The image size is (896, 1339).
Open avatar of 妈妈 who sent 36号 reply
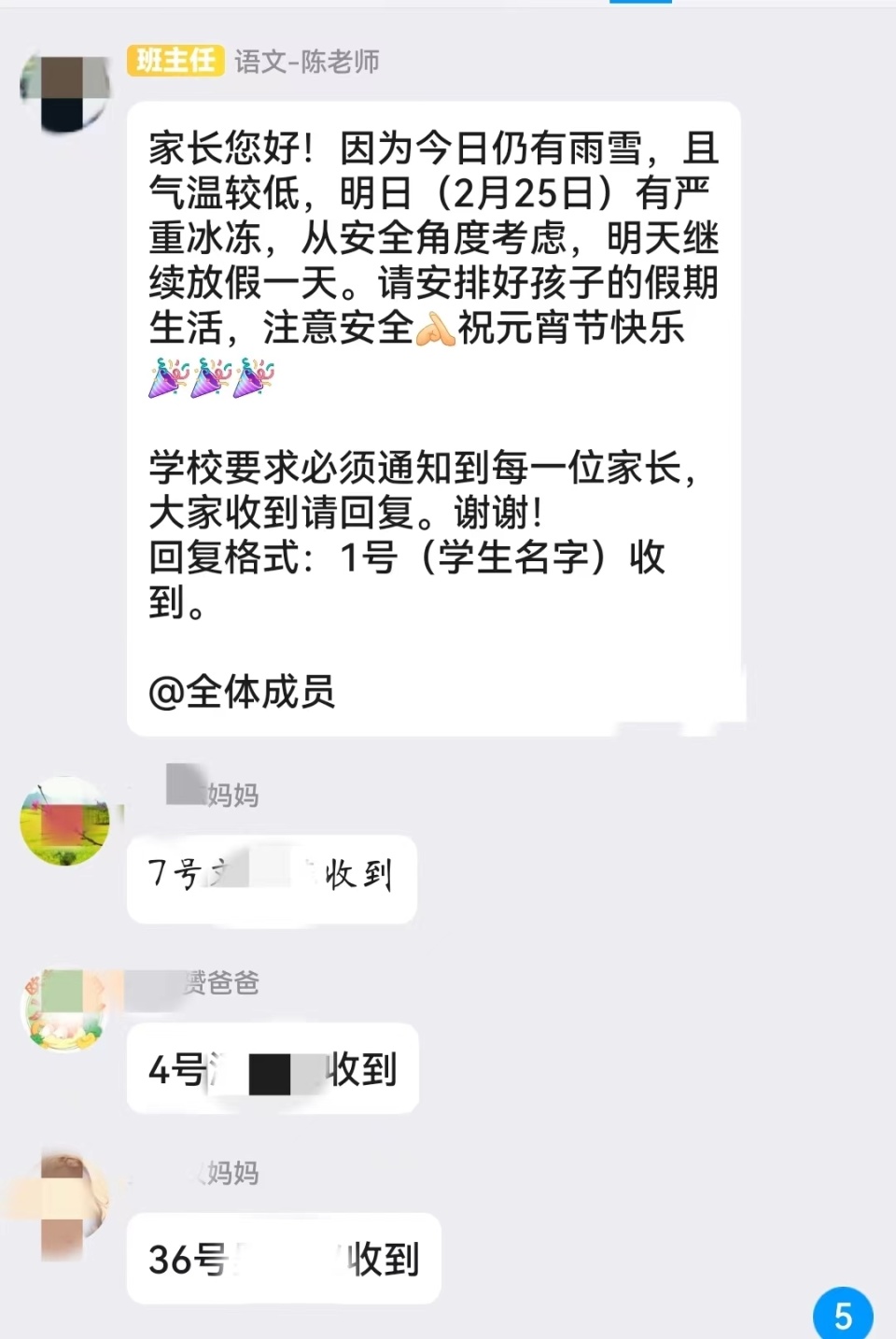tap(65, 1202)
